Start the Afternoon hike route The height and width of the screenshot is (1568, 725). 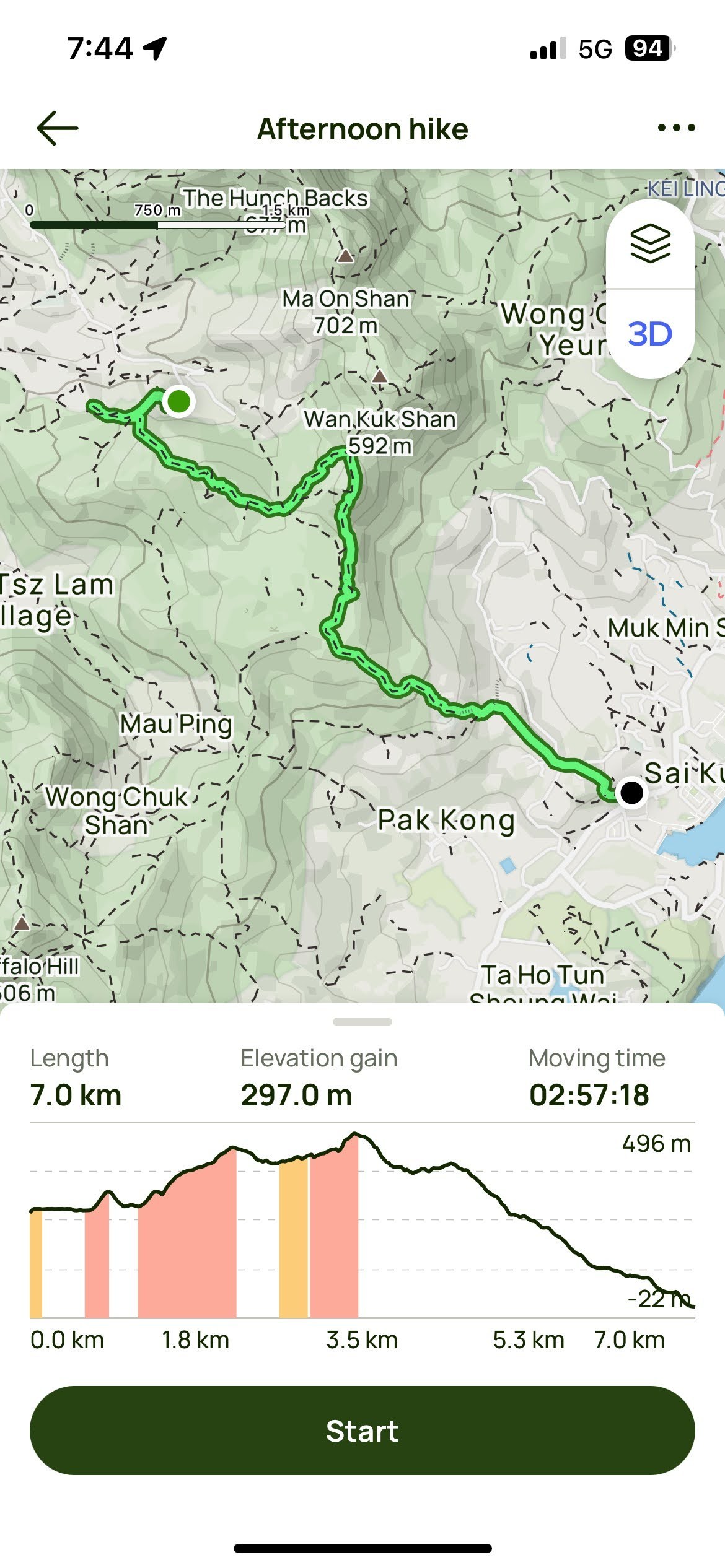[x=362, y=1431]
